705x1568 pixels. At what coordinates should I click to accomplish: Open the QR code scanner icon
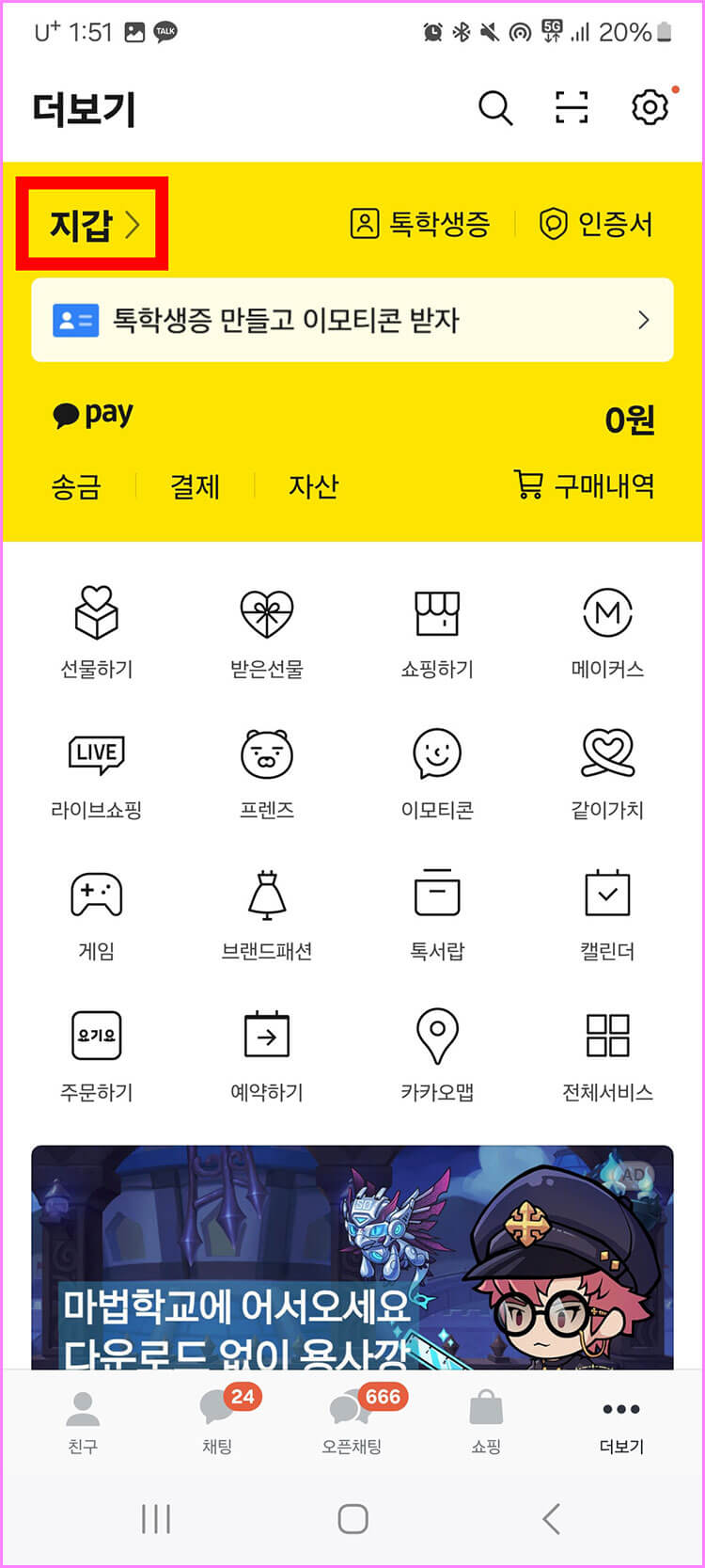(x=572, y=108)
